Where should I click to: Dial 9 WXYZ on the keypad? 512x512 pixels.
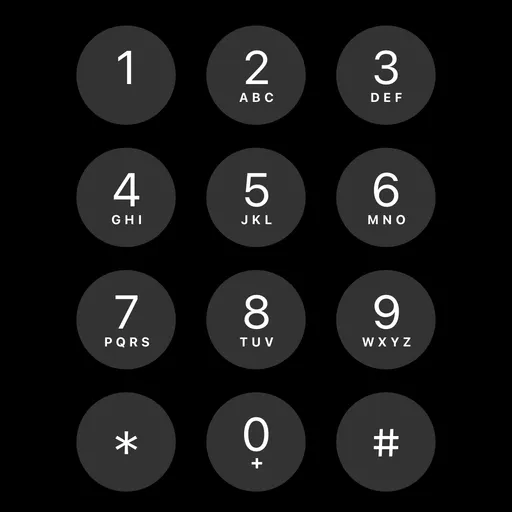[x=386, y=320]
